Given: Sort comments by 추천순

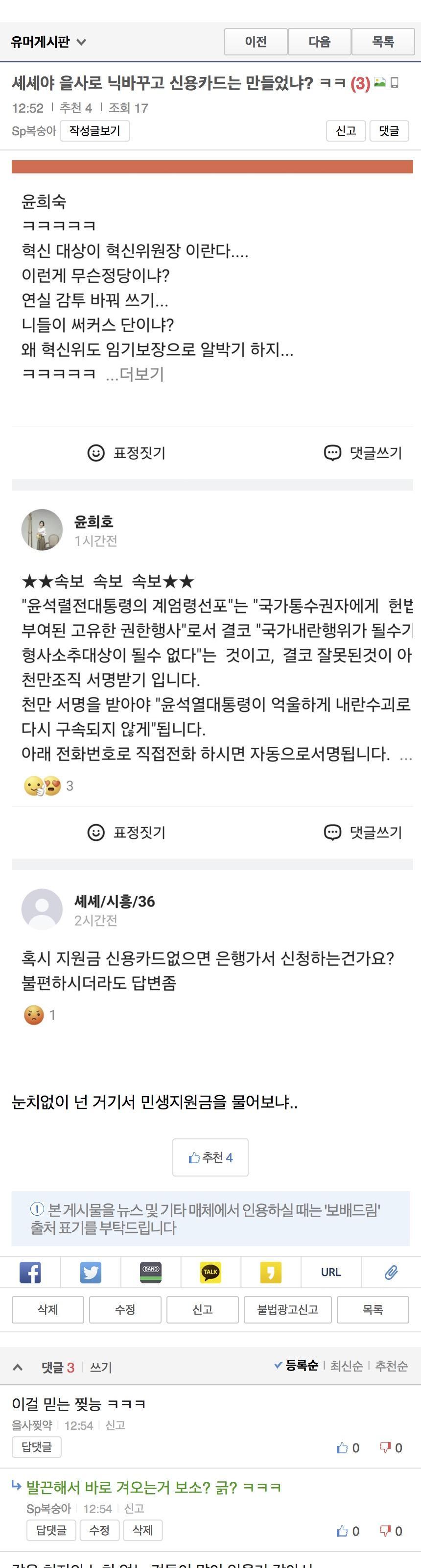Looking at the screenshot, I should point(391,1366).
